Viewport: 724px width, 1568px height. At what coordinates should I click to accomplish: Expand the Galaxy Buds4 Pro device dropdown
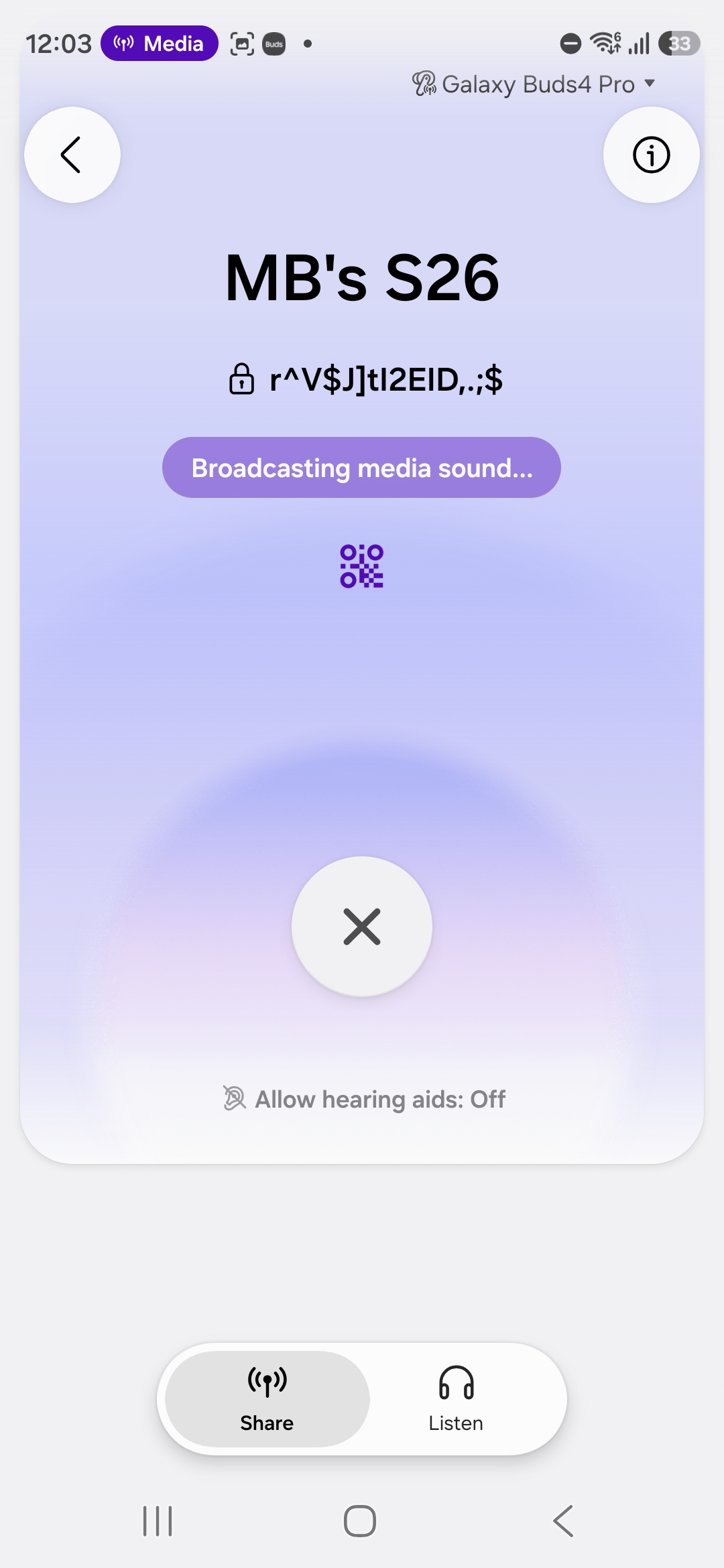coord(534,84)
